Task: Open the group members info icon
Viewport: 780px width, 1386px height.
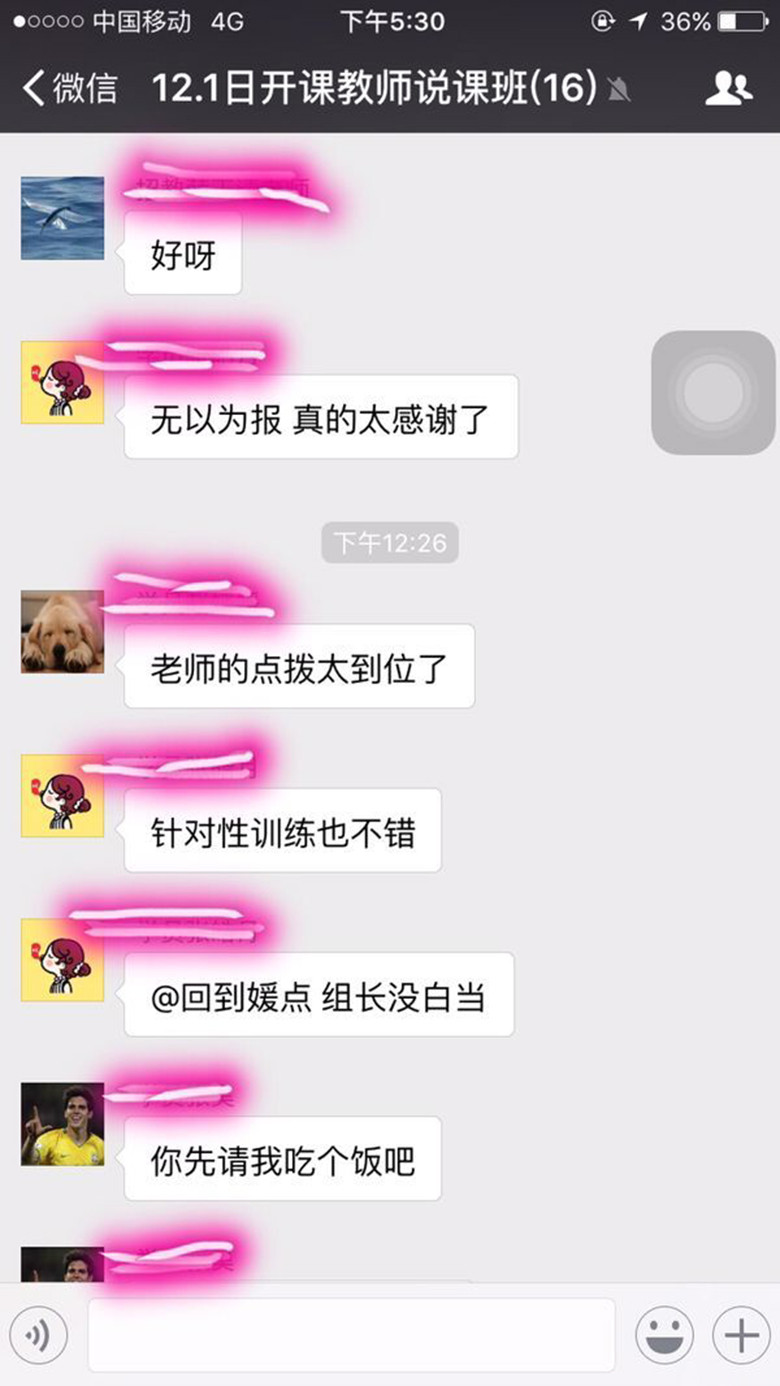Action: 728,88
